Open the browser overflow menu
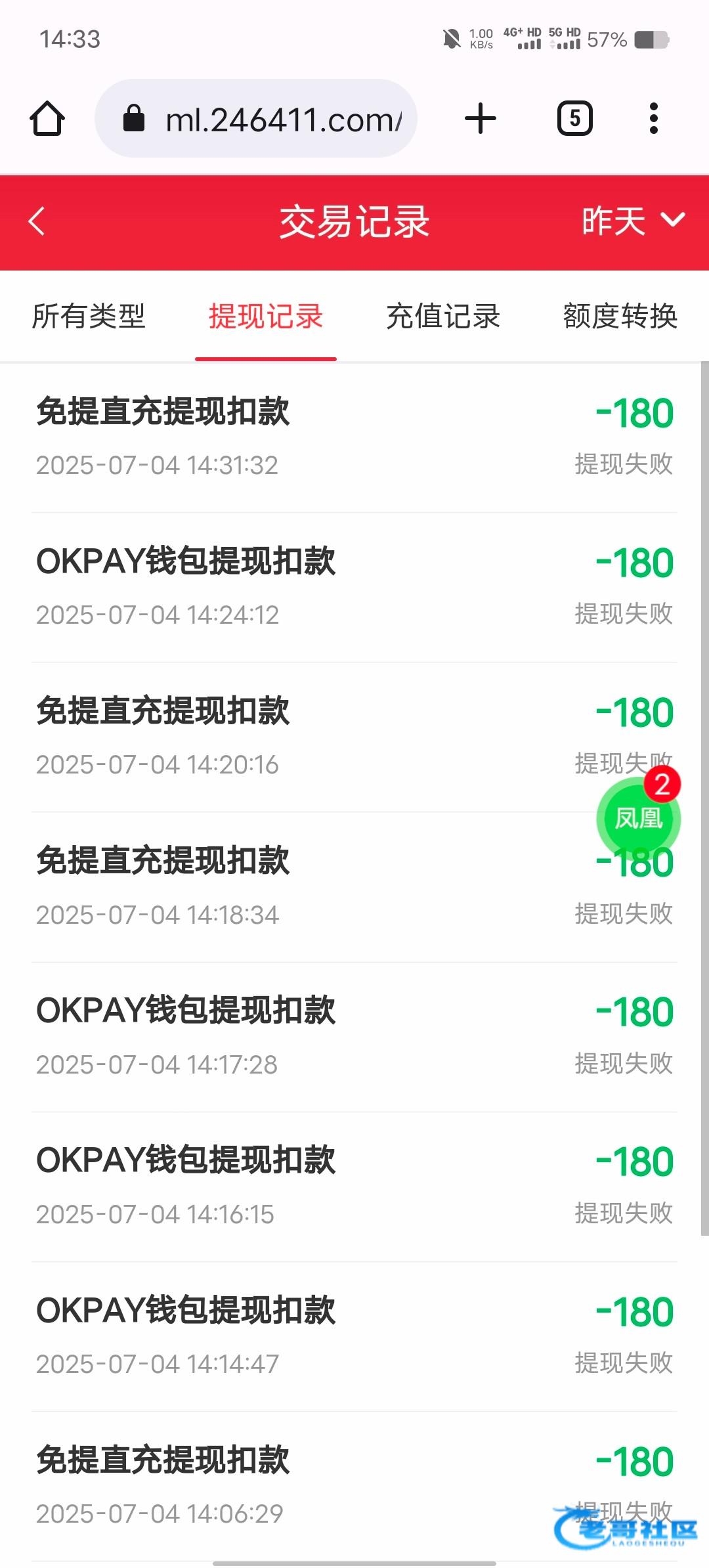Viewport: 709px width, 1568px height. pyautogui.click(x=653, y=119)
